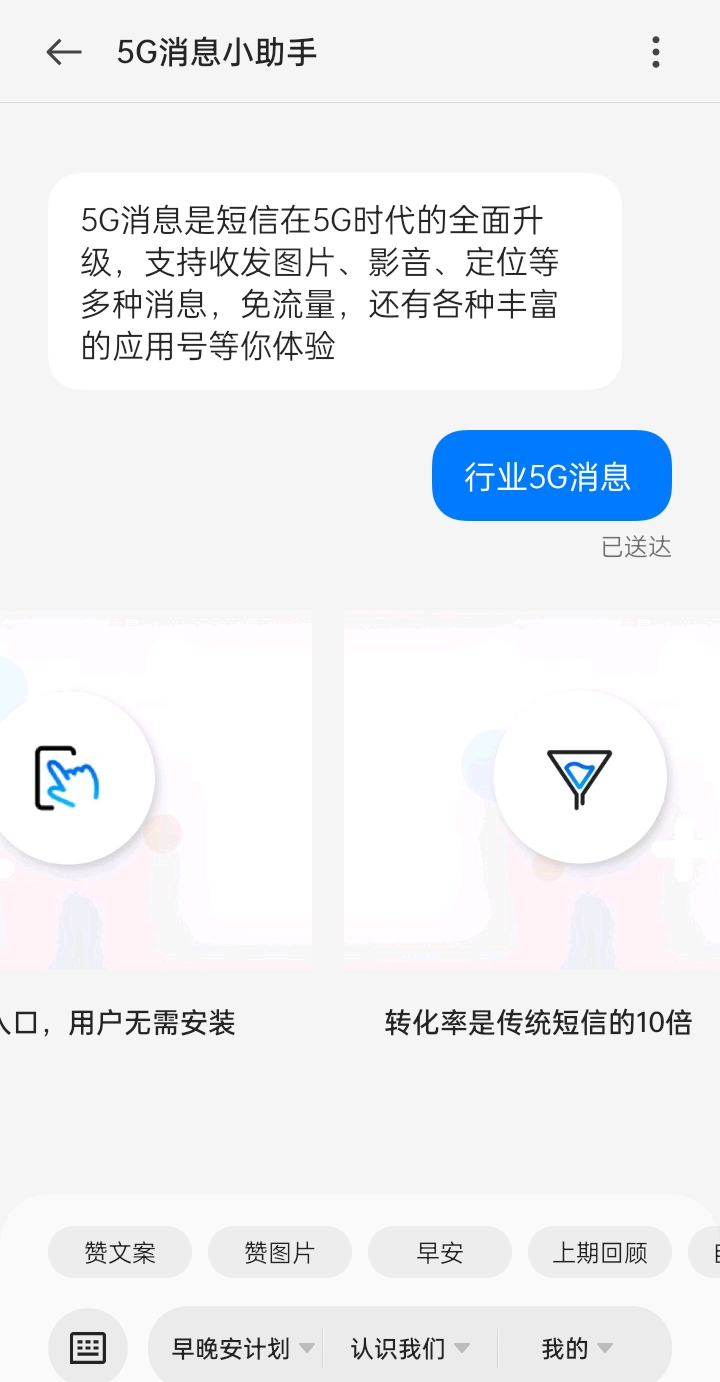Choose the 上期回顾 chip
720x1382 pixels.
[x=600, y=1252]
